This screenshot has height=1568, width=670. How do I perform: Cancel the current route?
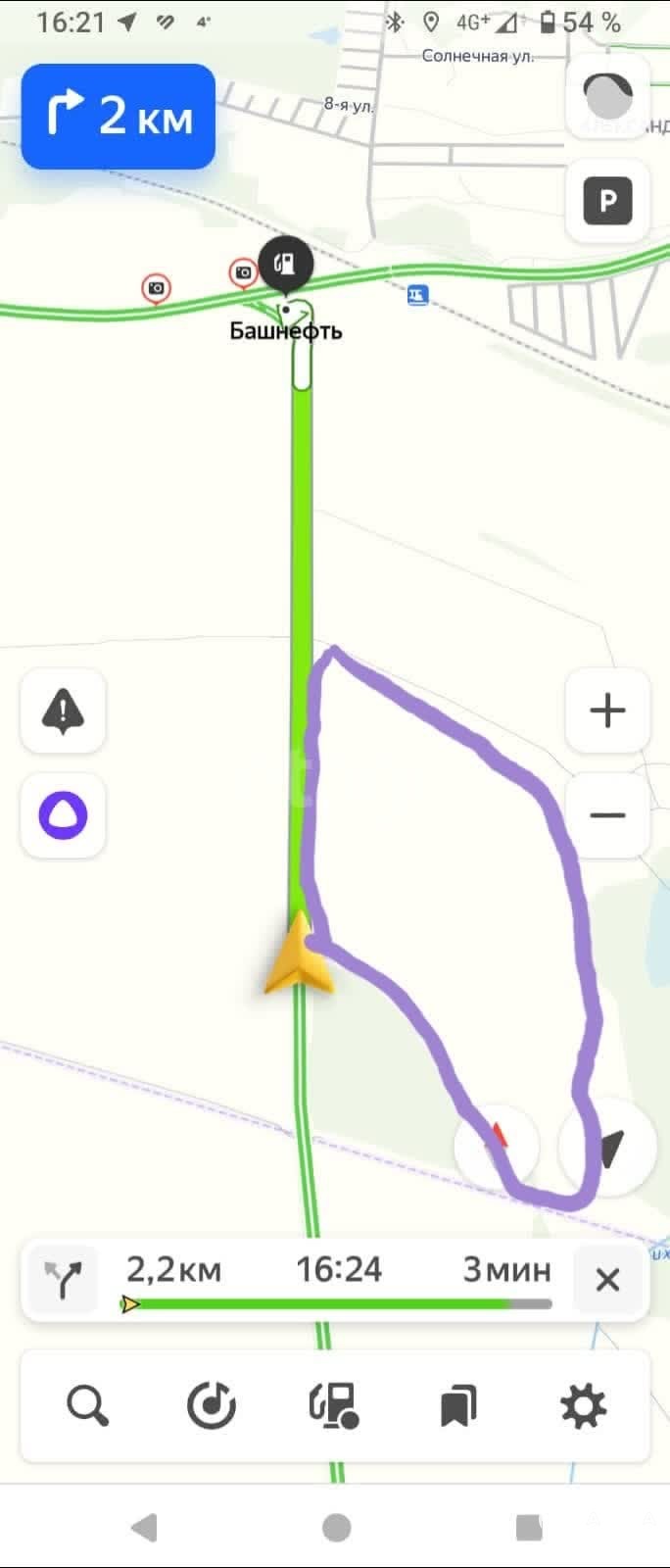click(x=607, y=1279)
